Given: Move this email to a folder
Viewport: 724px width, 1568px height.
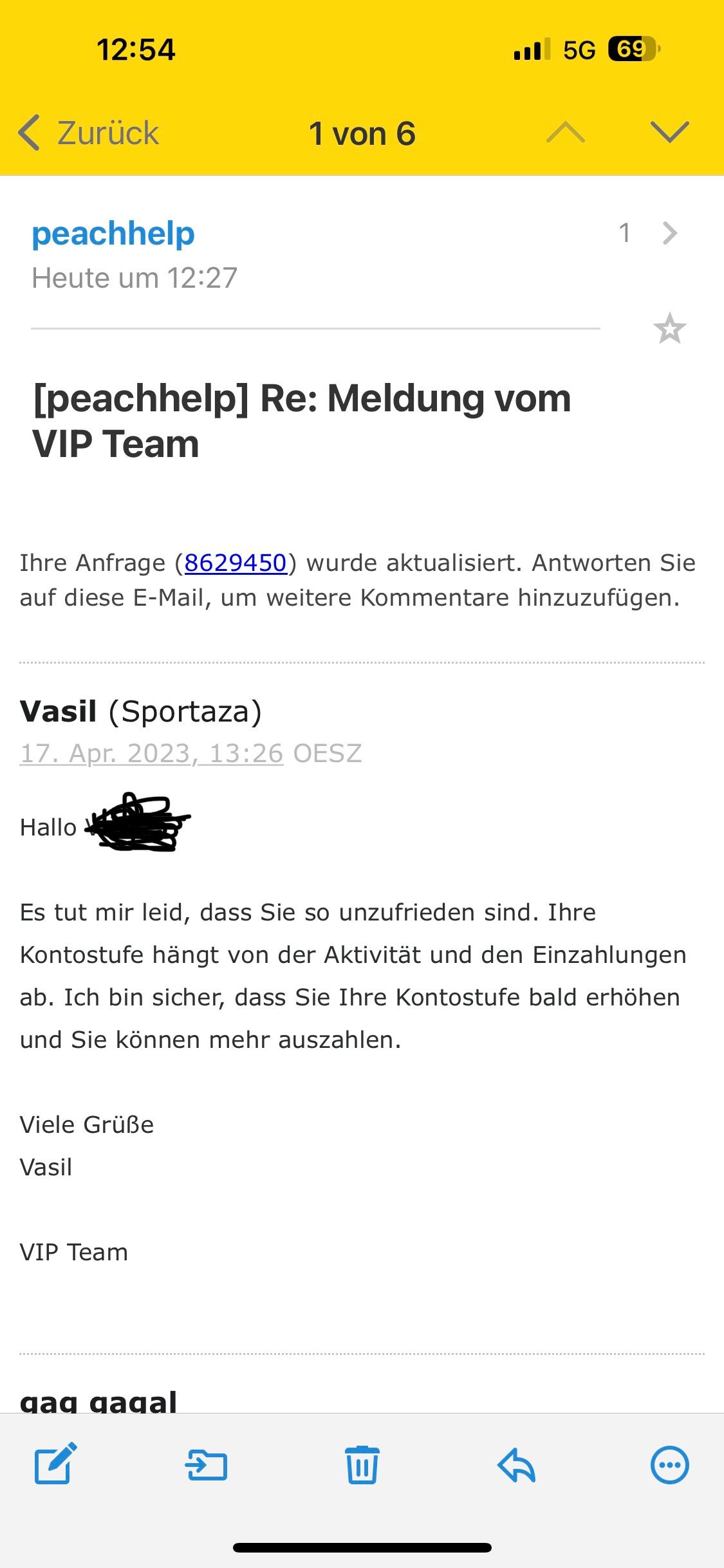Looking at the screenshot, I should 207,1466.
